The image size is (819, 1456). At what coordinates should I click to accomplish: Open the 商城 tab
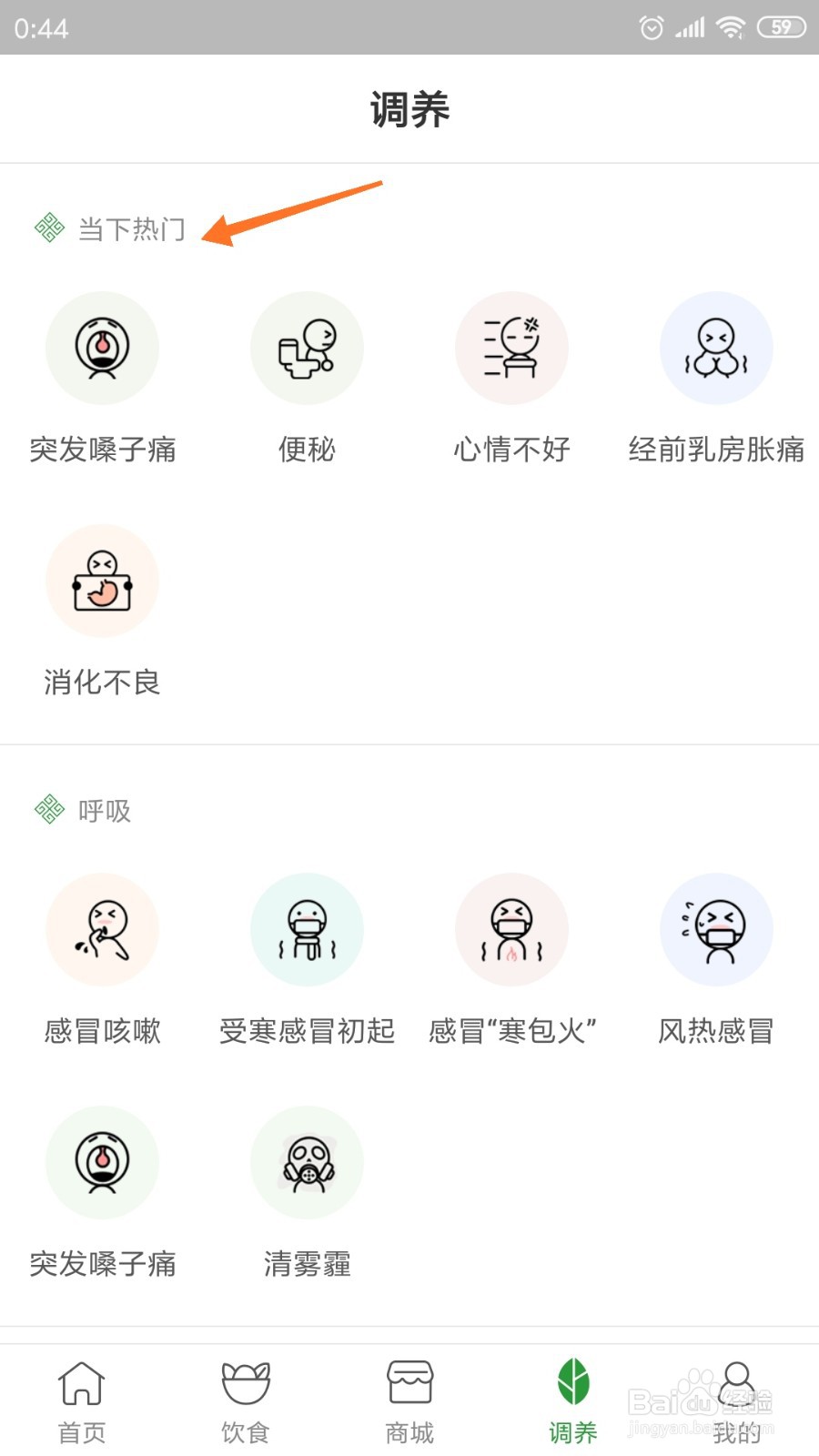[409, 1401]
